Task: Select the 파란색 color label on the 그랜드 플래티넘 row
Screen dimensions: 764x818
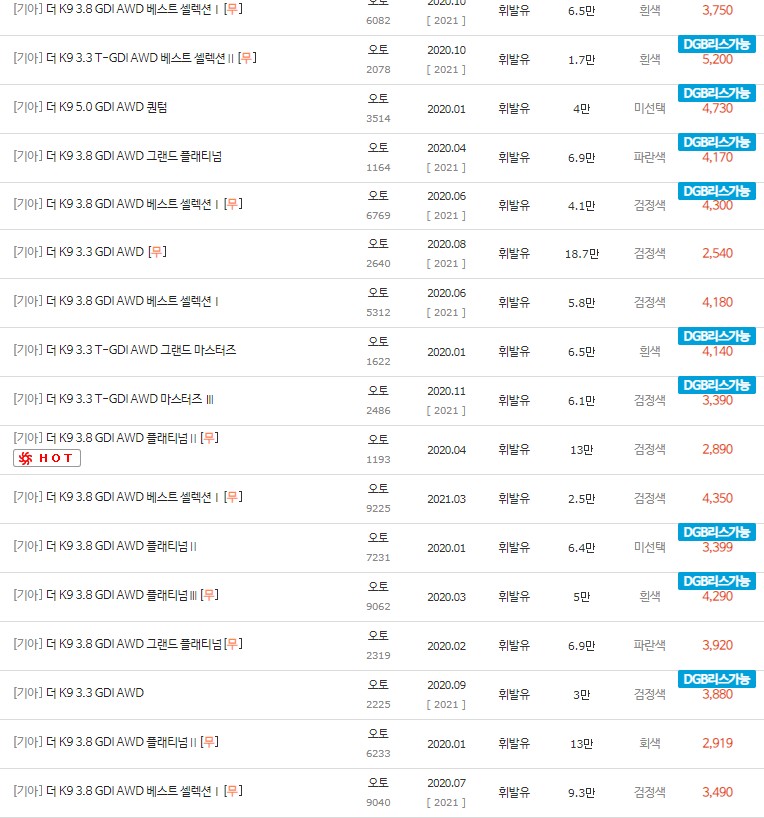Action: [648, 156]
